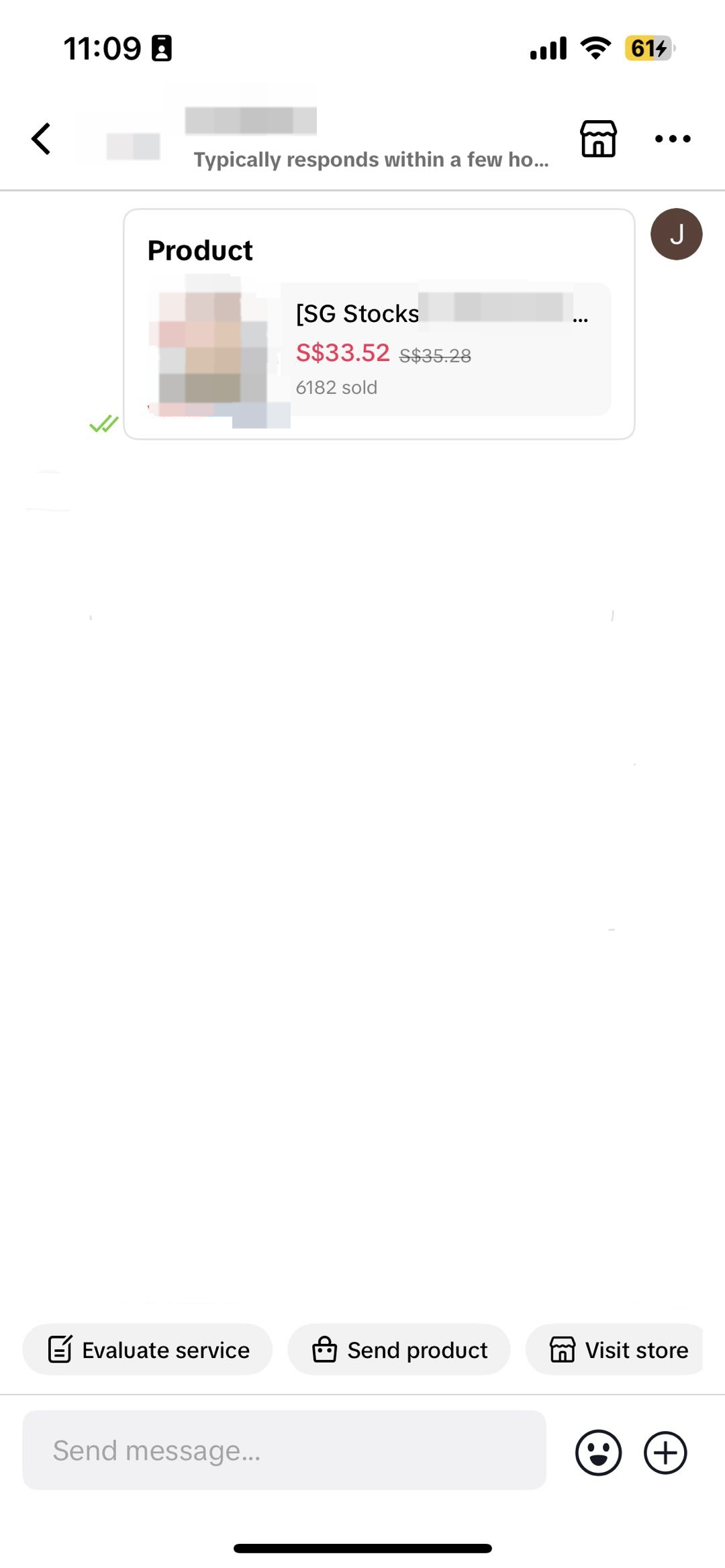Screen dimensions: 725x1568
Task: Select the Send product chip
Action: [399, 1350]
